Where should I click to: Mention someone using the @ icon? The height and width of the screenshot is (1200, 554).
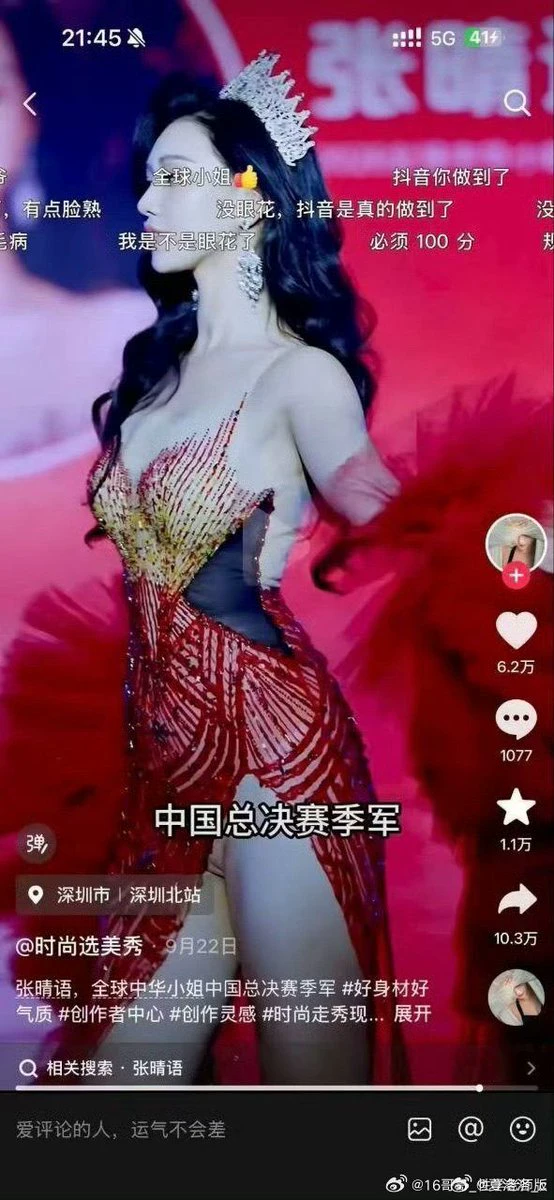[x=471, y=1130]
